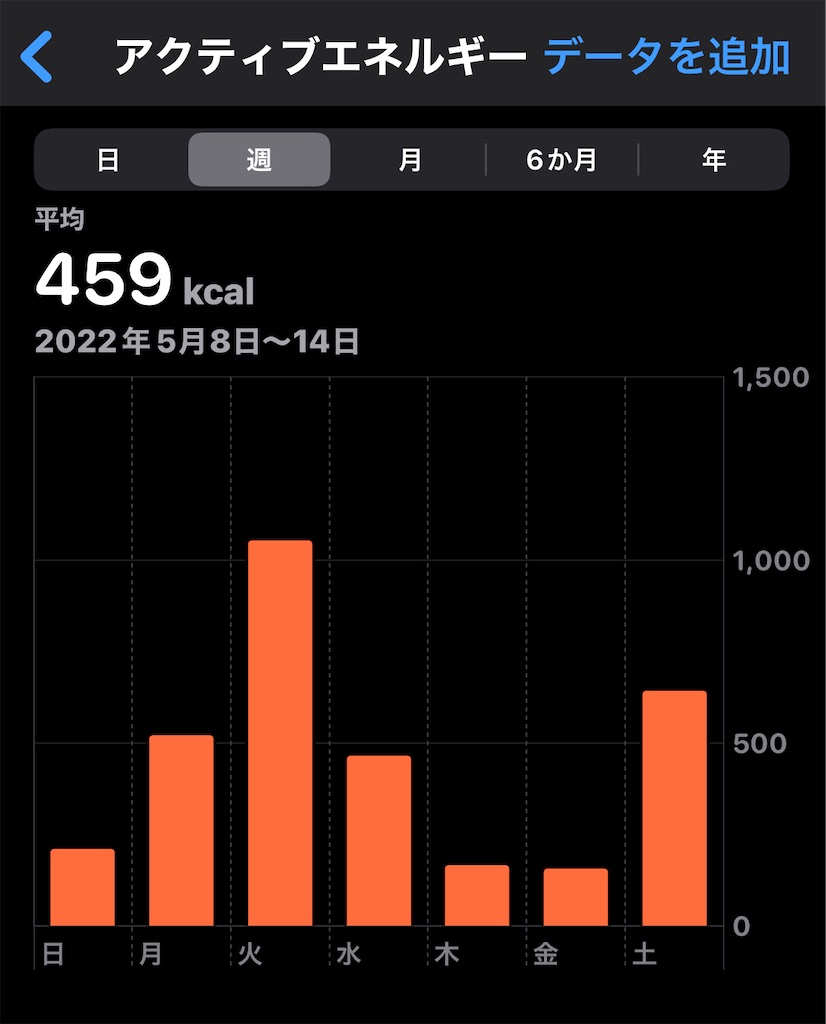Select the 火 (Tuesday) bar in chart
This screenshot has height=1024, width=826.
tap(280, 733)
